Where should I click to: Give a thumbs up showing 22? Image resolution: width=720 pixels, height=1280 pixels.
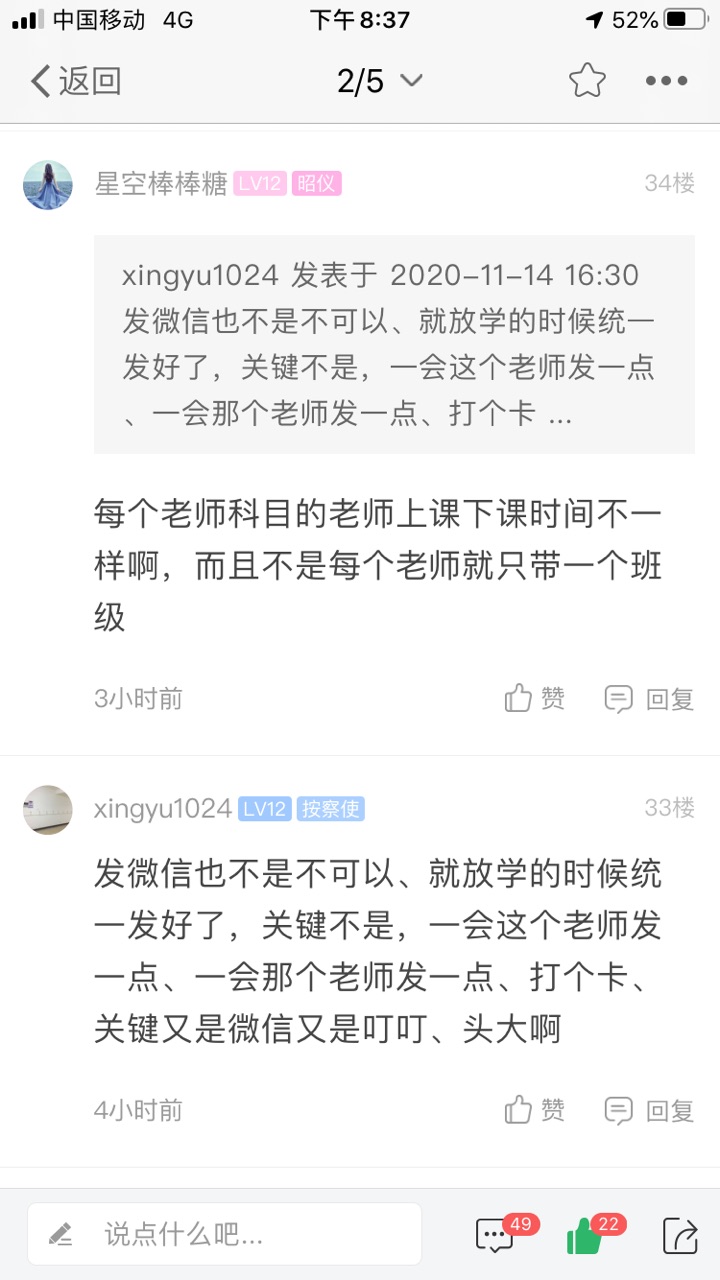tap(586, 1236)
